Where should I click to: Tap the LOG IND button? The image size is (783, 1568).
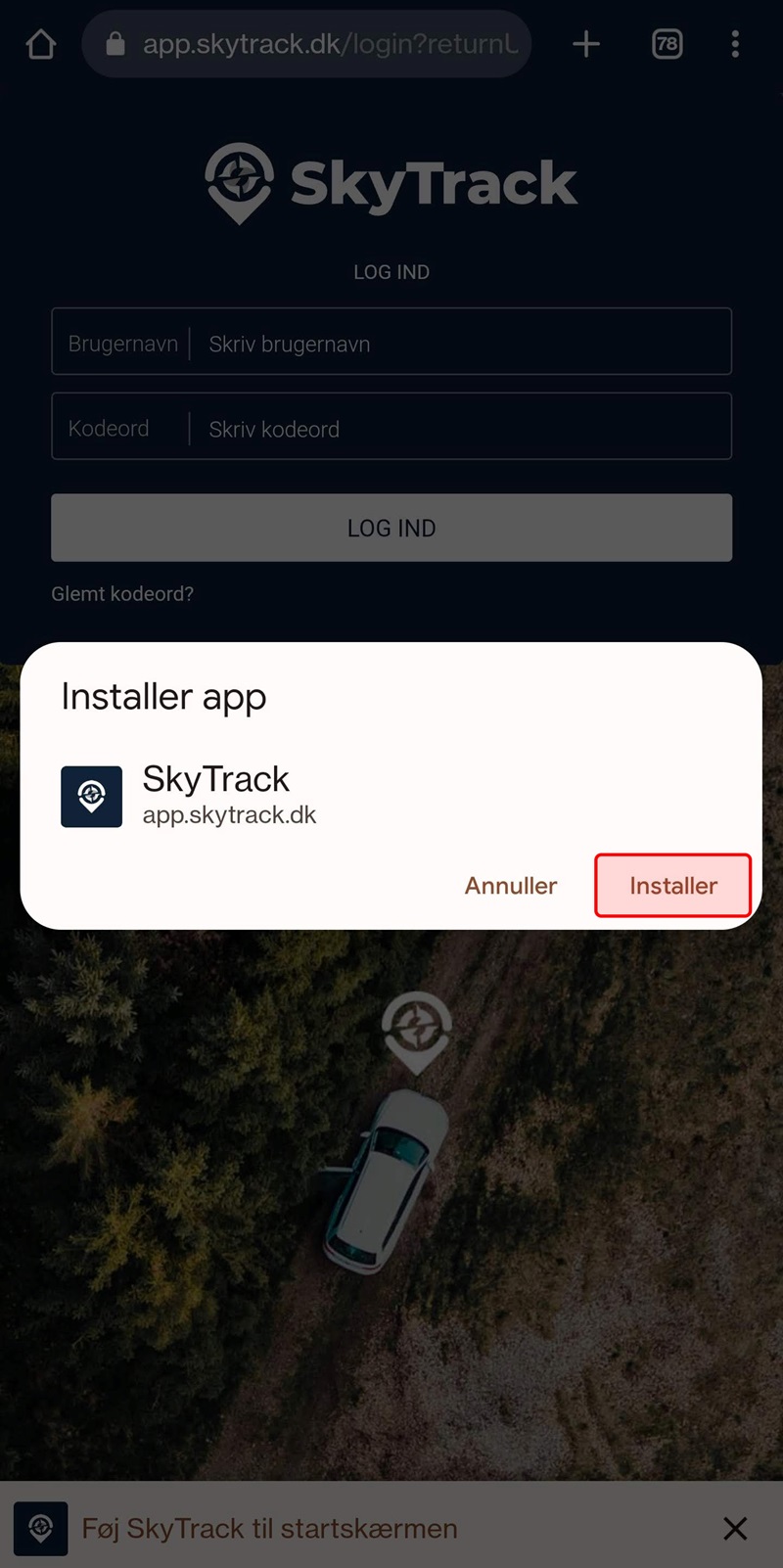391,528
